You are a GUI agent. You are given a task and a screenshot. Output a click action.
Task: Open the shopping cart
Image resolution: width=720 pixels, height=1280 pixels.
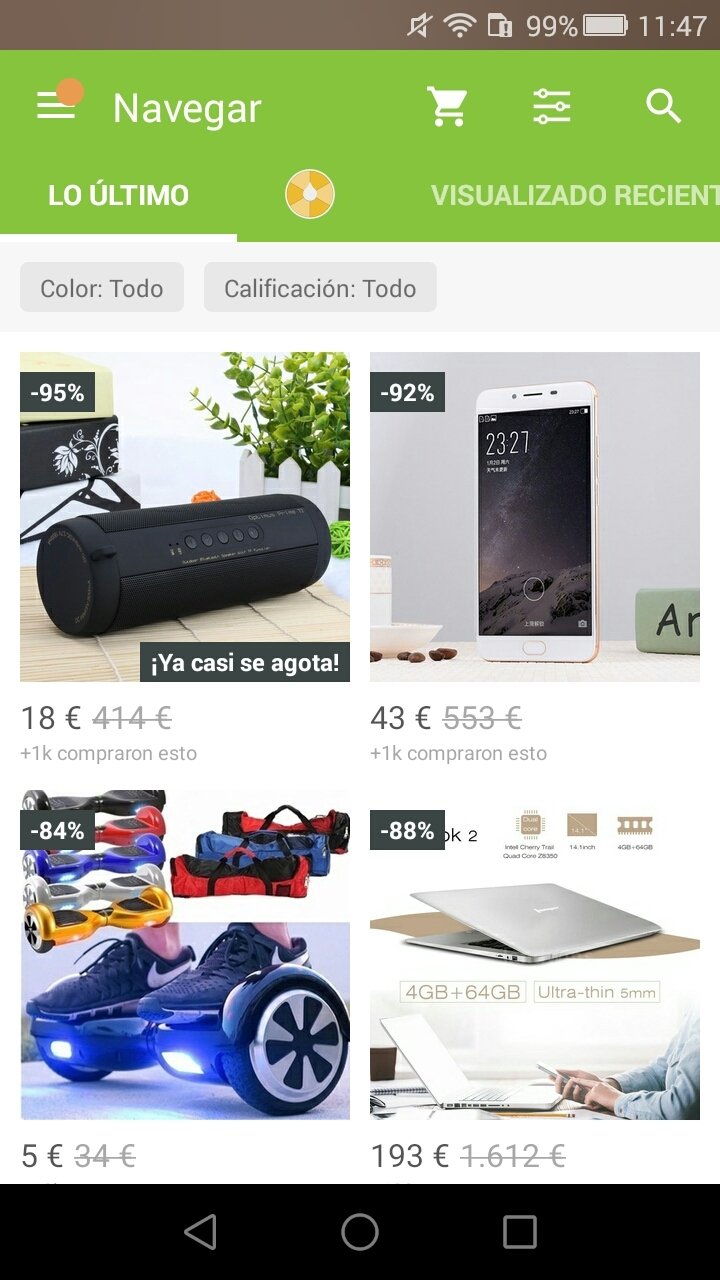click(x=448, y=106)
